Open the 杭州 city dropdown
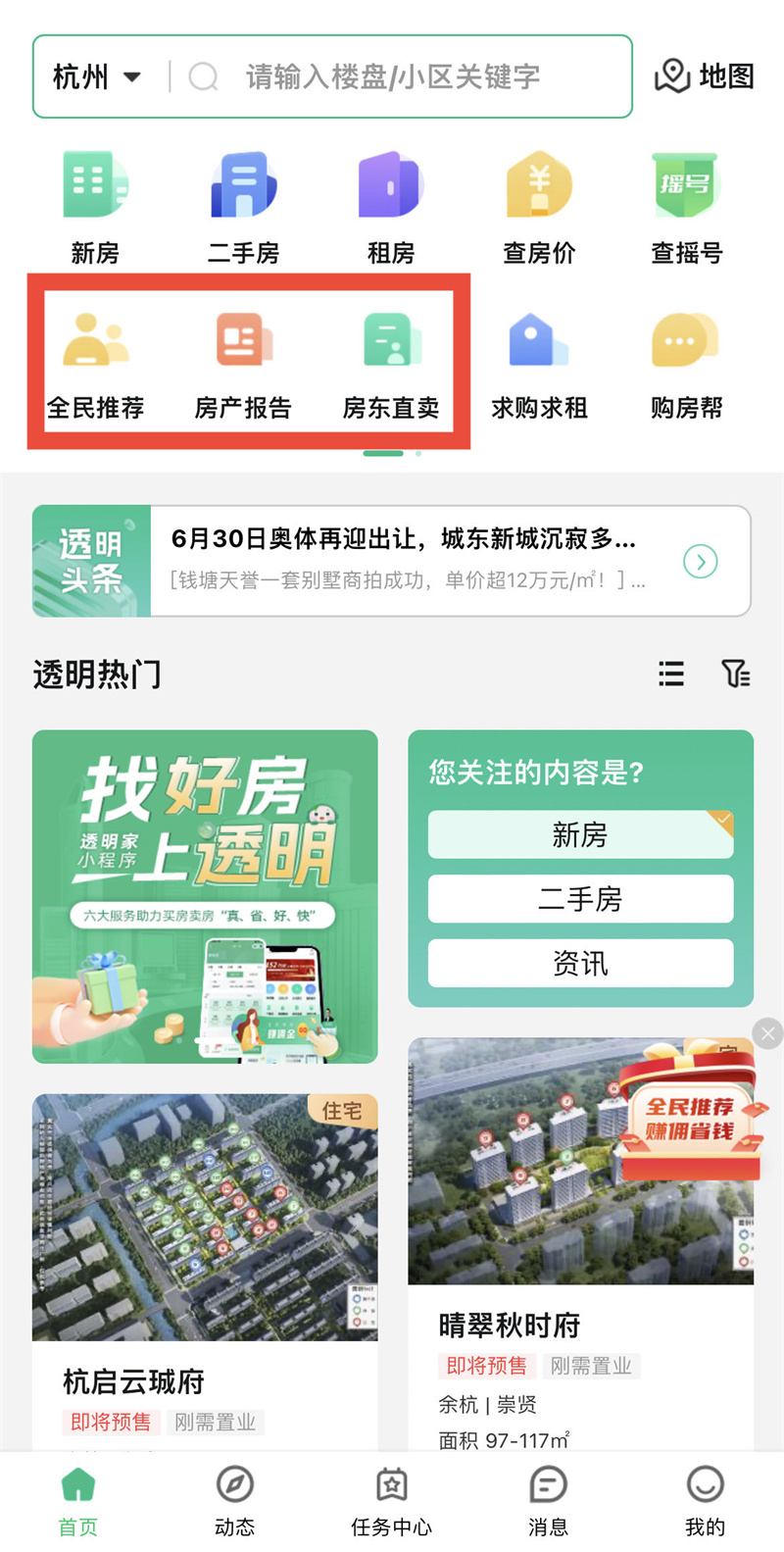 (x=96, y=76)
